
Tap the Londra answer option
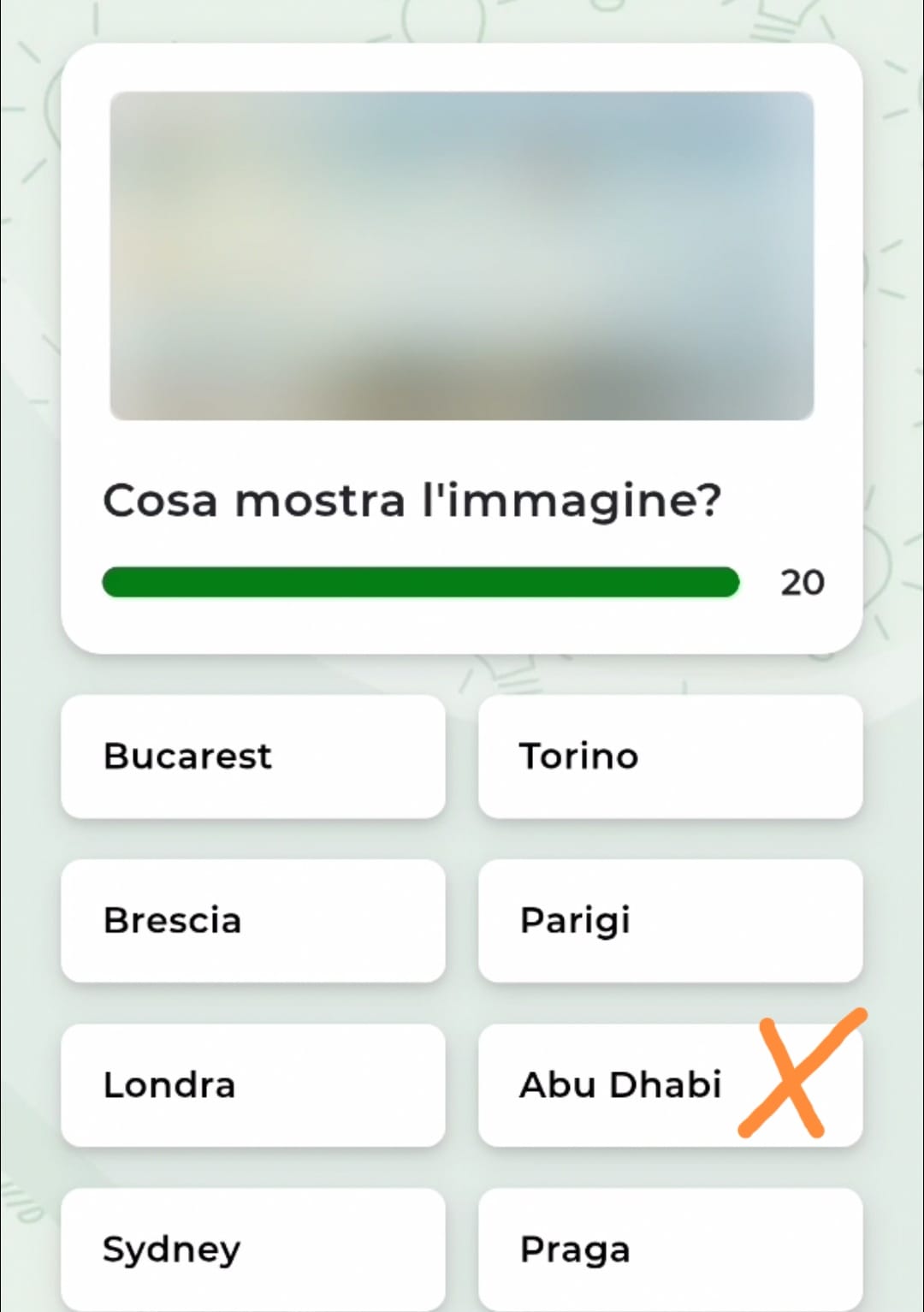point(252,1085)
